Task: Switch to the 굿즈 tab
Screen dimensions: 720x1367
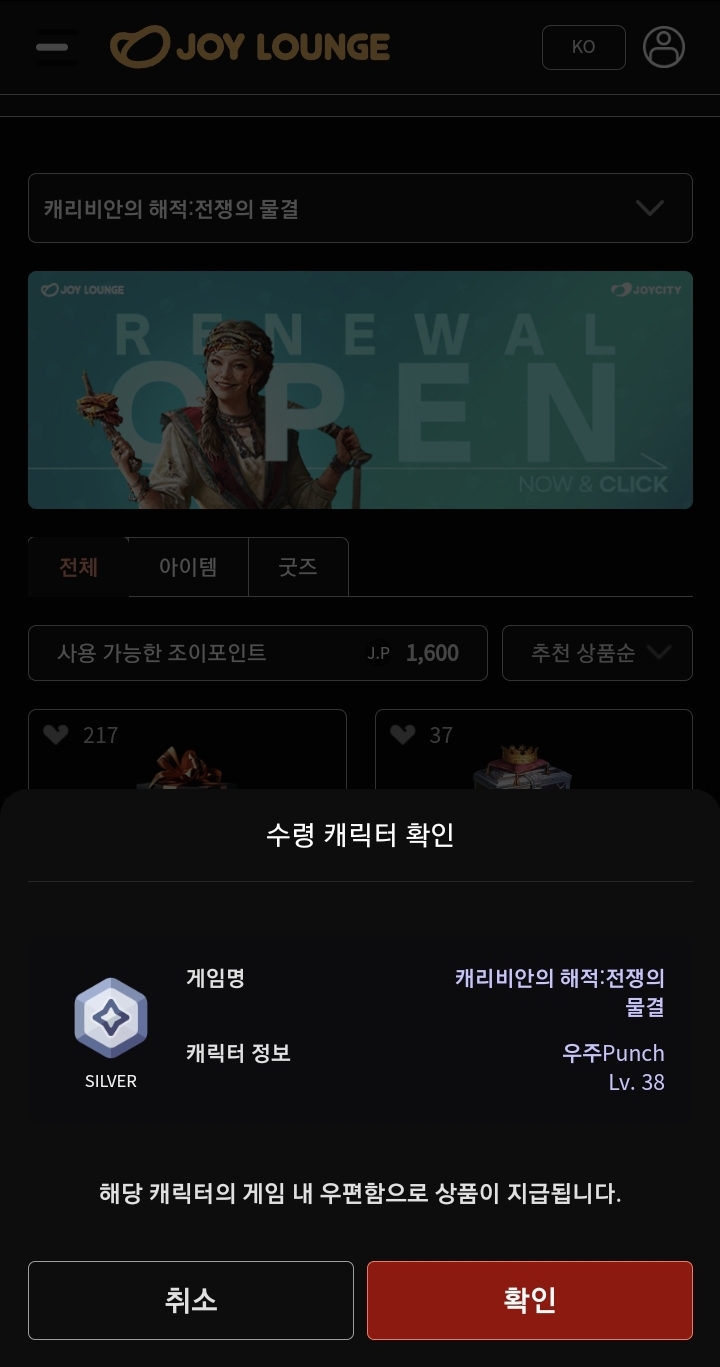Action: (298, 567)
